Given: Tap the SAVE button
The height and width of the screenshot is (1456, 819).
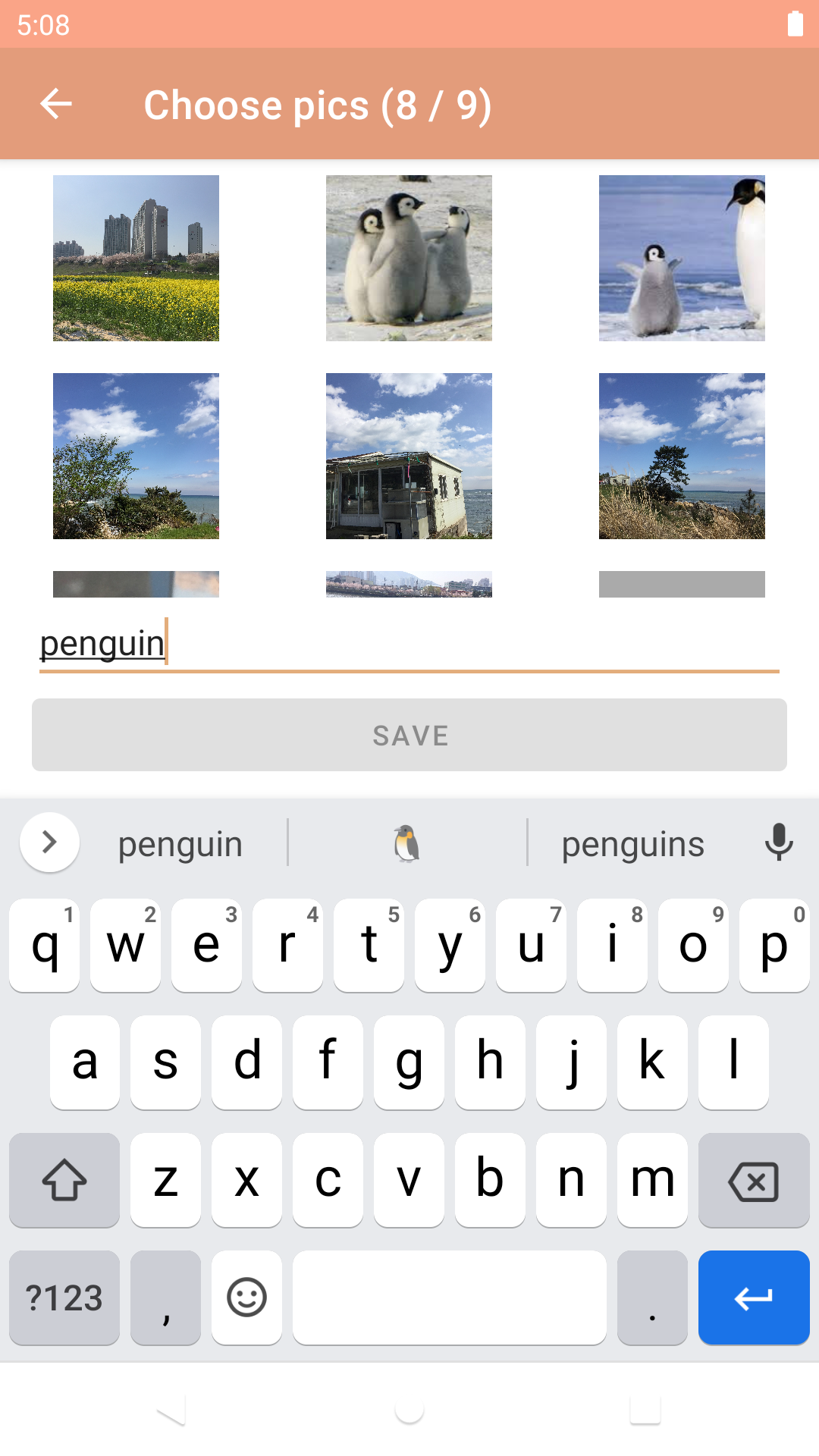Looking at the screenshot, I should point(409,735).
